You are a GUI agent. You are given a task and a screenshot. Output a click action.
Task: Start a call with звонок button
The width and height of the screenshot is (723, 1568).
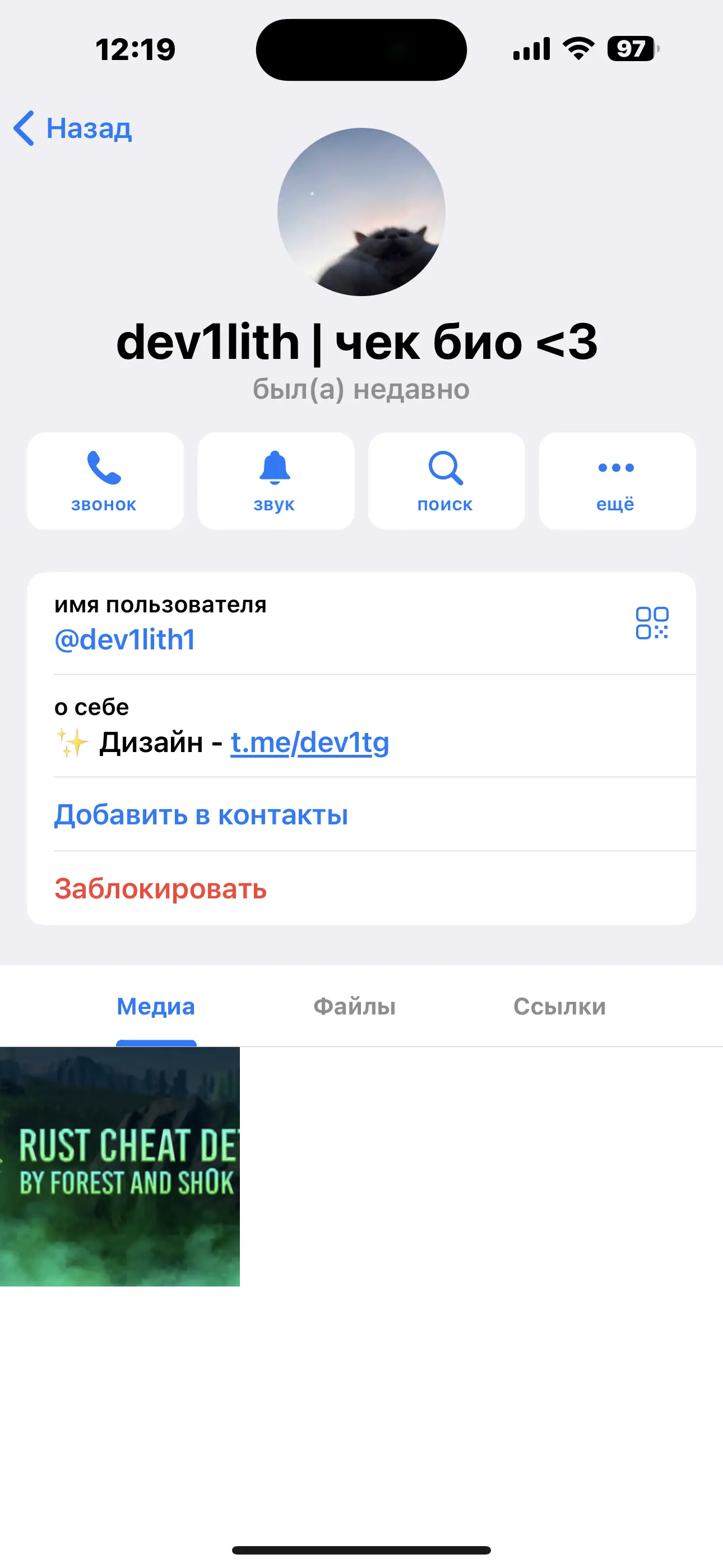click(105, 481)
